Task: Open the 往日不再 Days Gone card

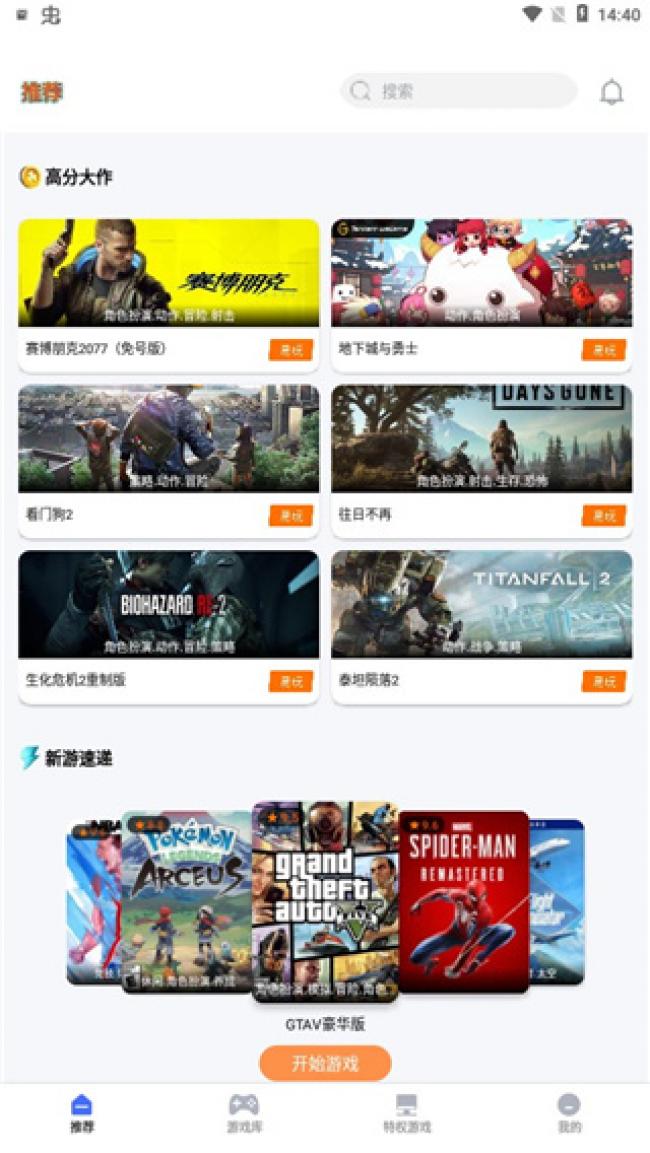Action: coord(481,438)
